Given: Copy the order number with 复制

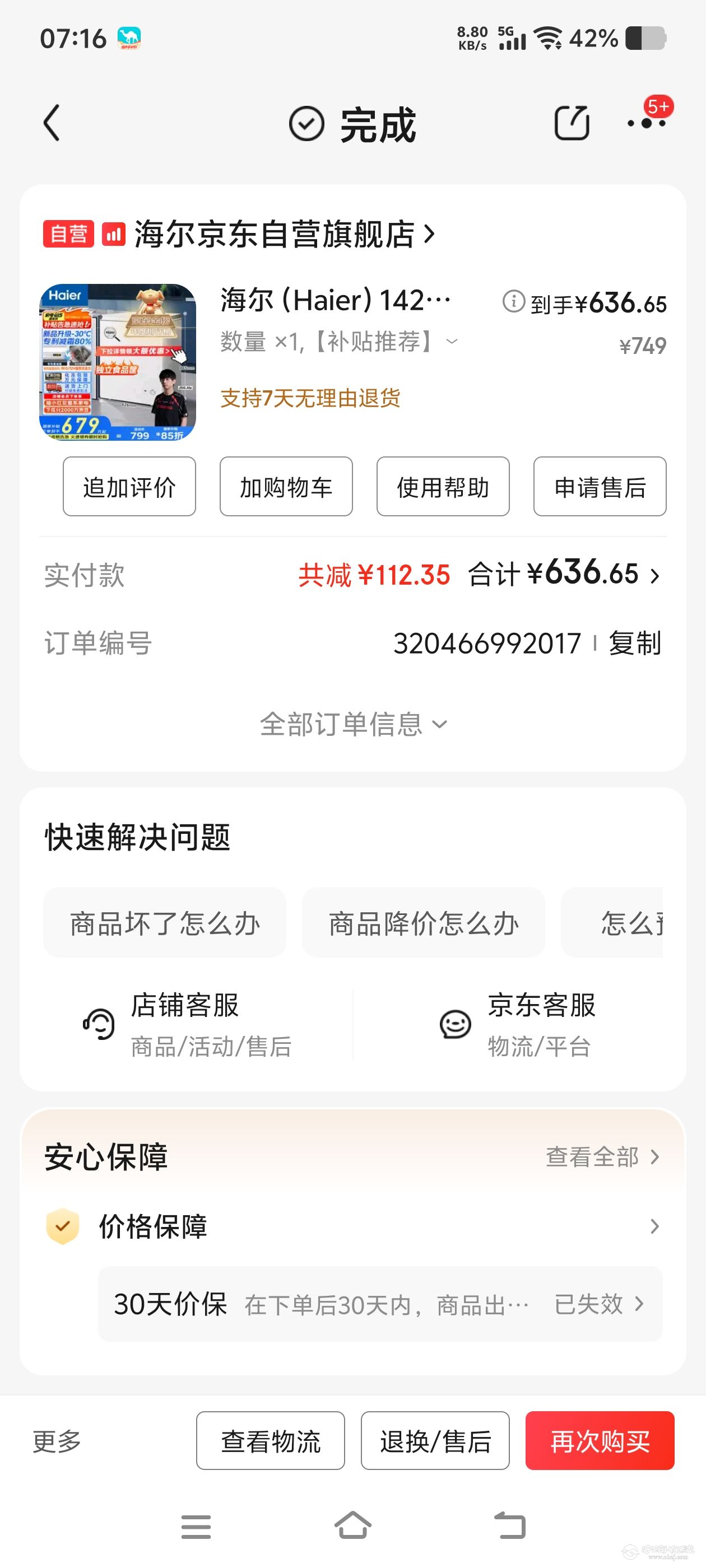Looking at the screenshot, I should (635, 643).
